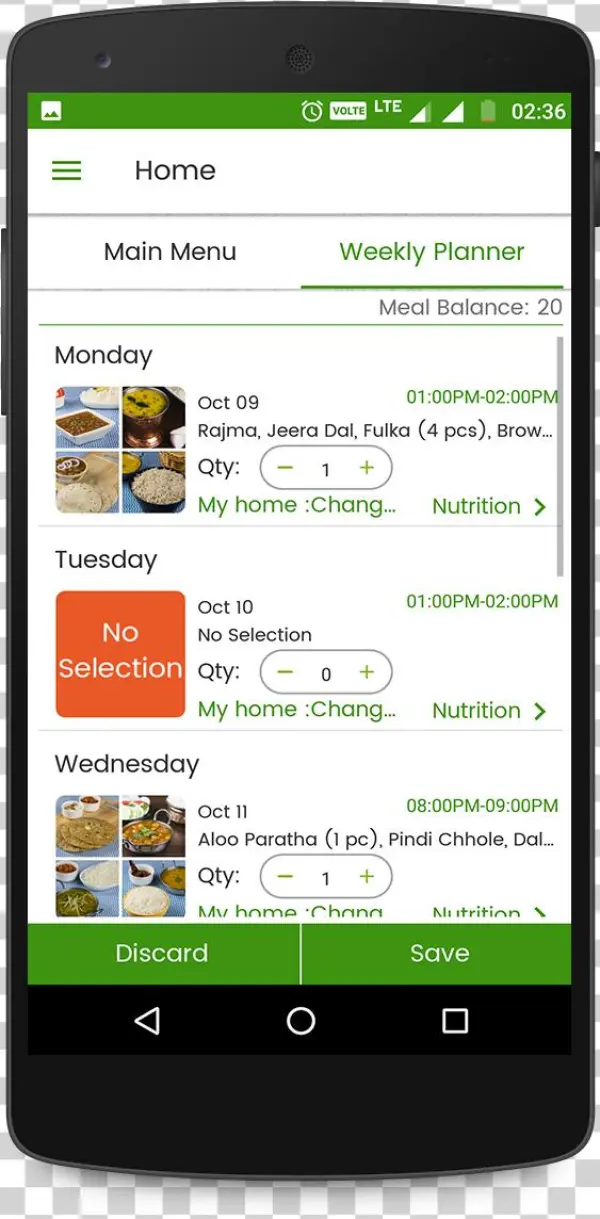Tap Tuesday's No Selection tile

120,653
